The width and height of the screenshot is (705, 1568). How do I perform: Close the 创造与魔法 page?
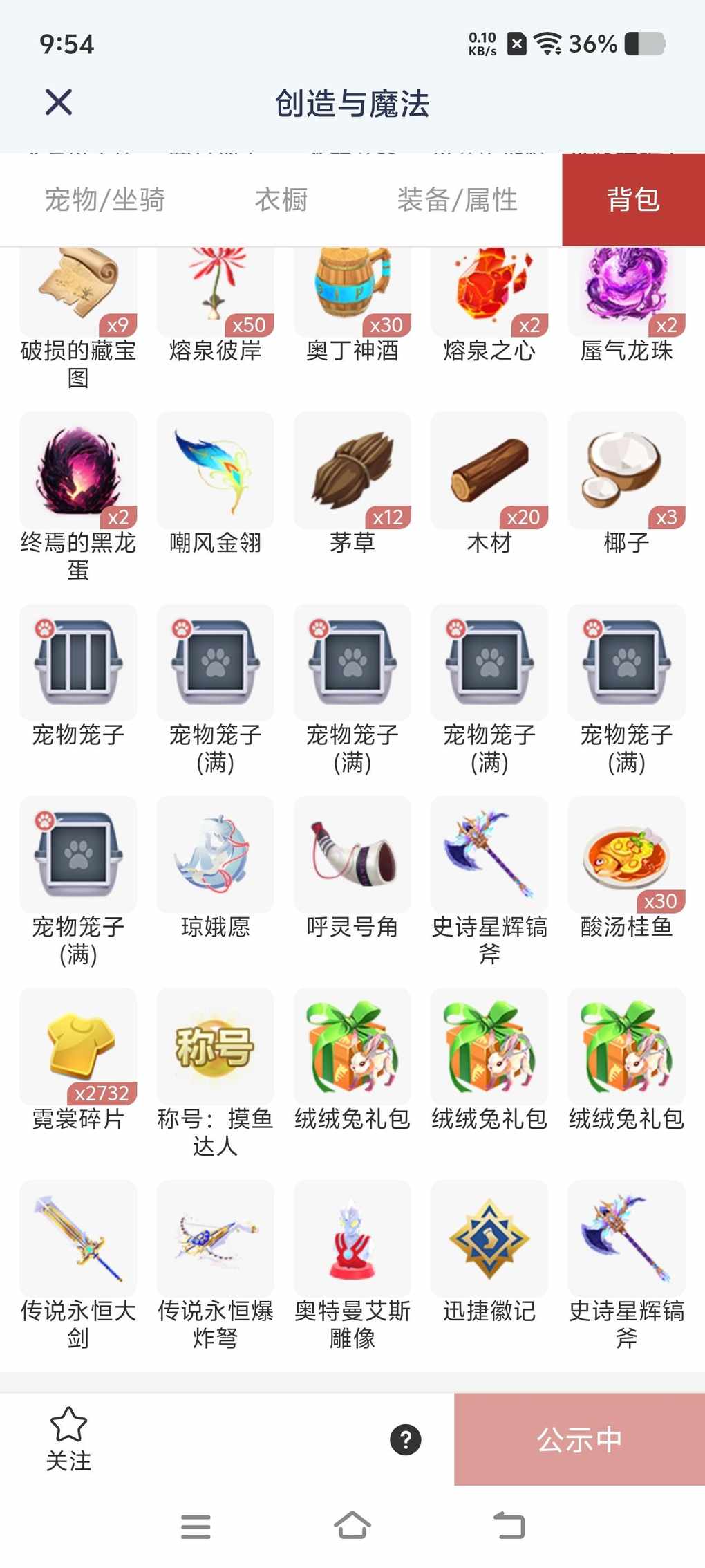[x=59, y=102]
